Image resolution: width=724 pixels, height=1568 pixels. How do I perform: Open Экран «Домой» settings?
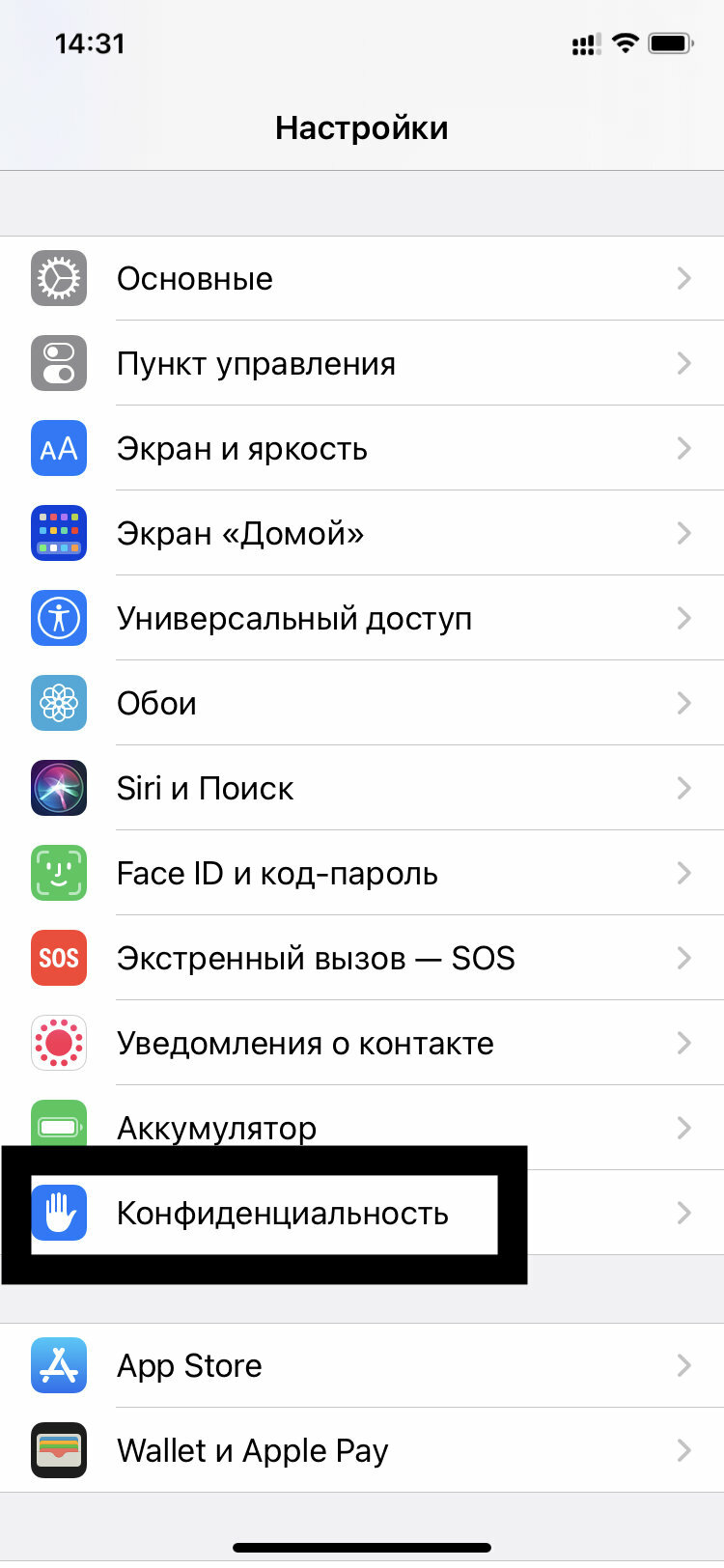click(362, 534)
